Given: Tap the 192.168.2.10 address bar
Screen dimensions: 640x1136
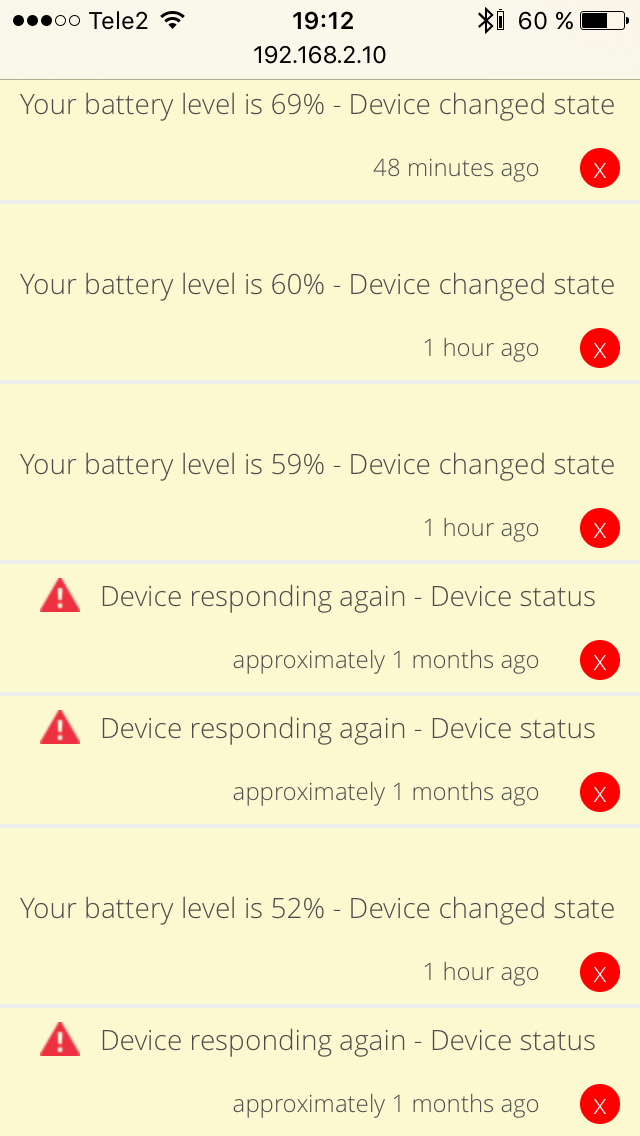Looking at the screenshot, I should [x=320, y=55].
